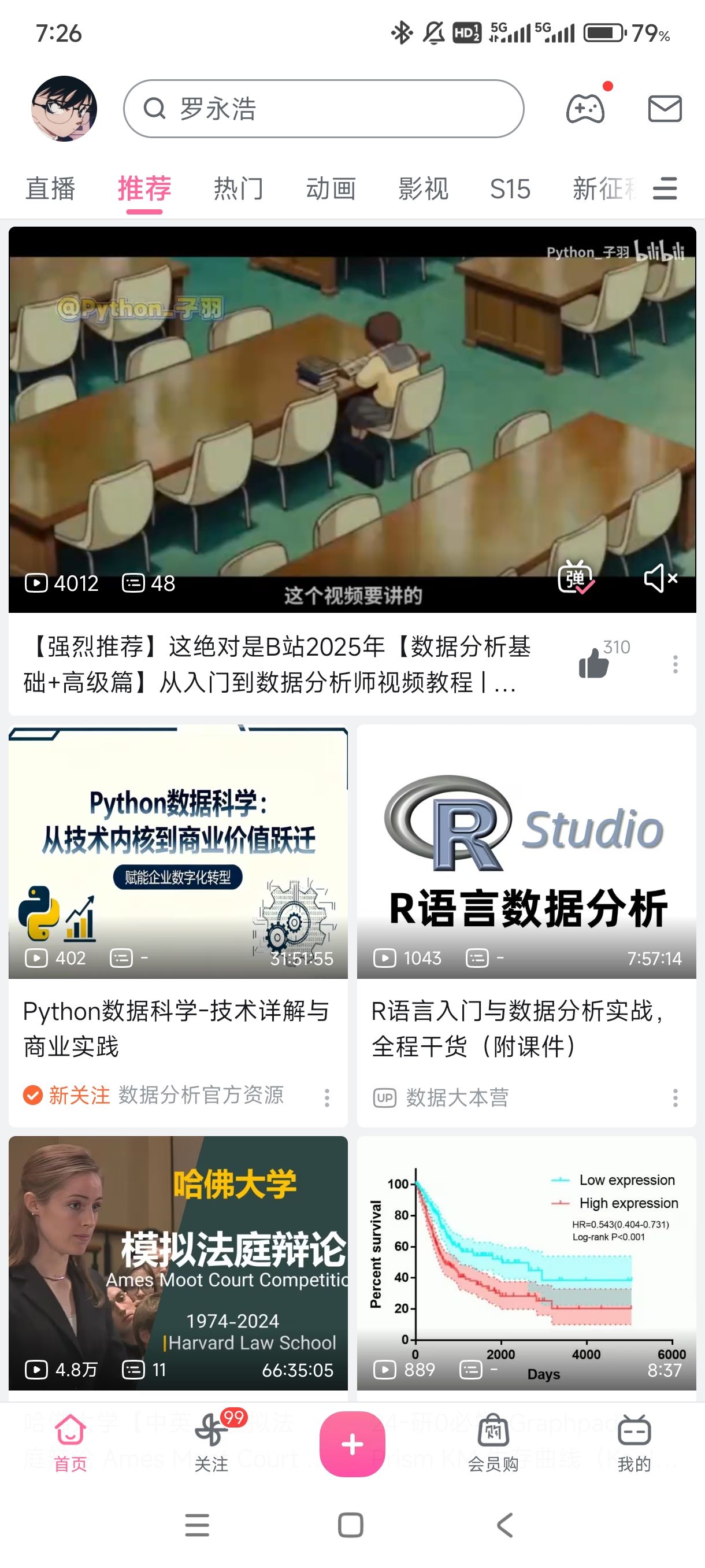Create a new post with plus button
The width and height of the screenshot is (705, 1568).
(x=352, y=1444)
